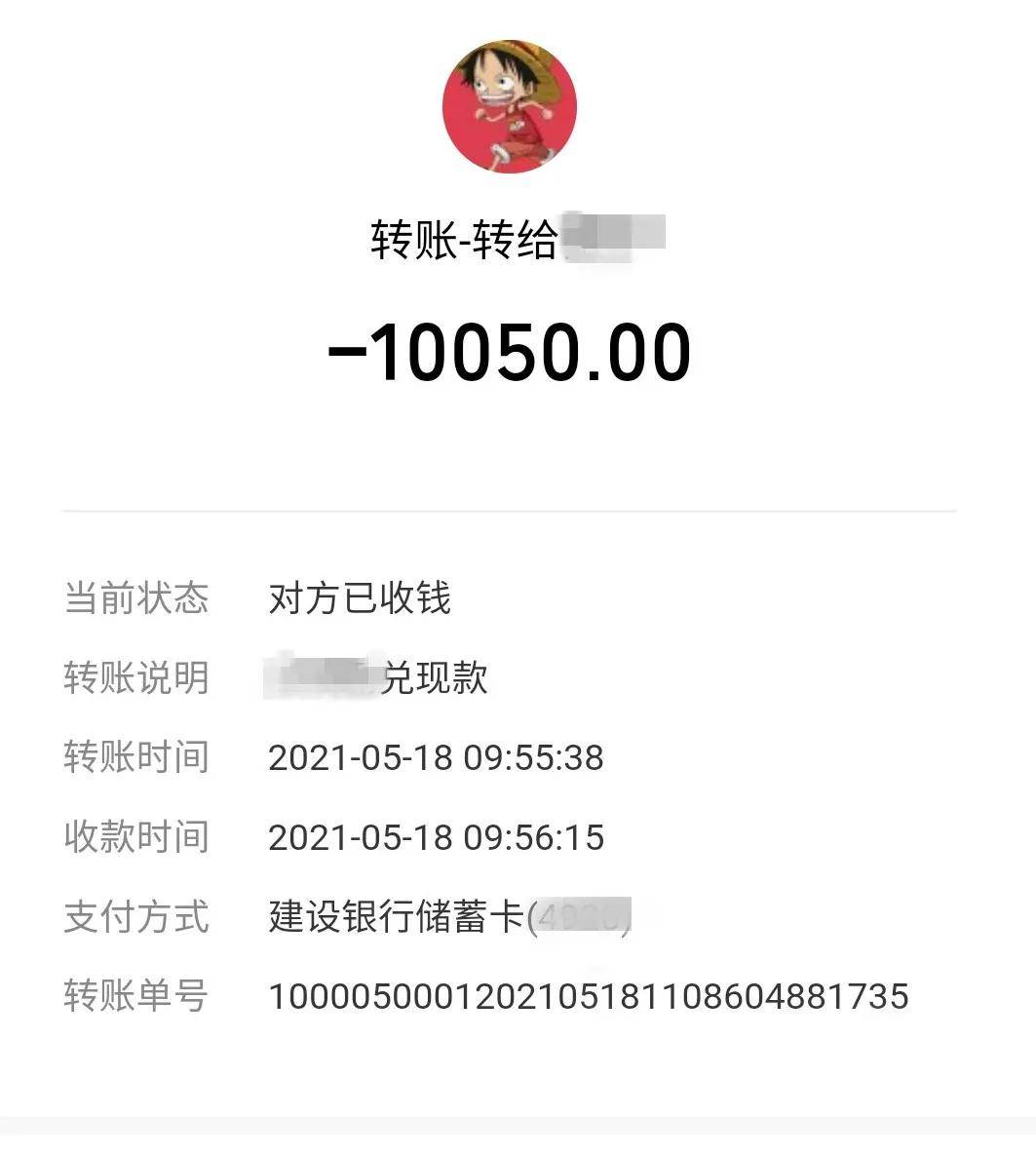Click the 收款时间 label
The height and width of the screenshot is (1154, 1036).
135,836
